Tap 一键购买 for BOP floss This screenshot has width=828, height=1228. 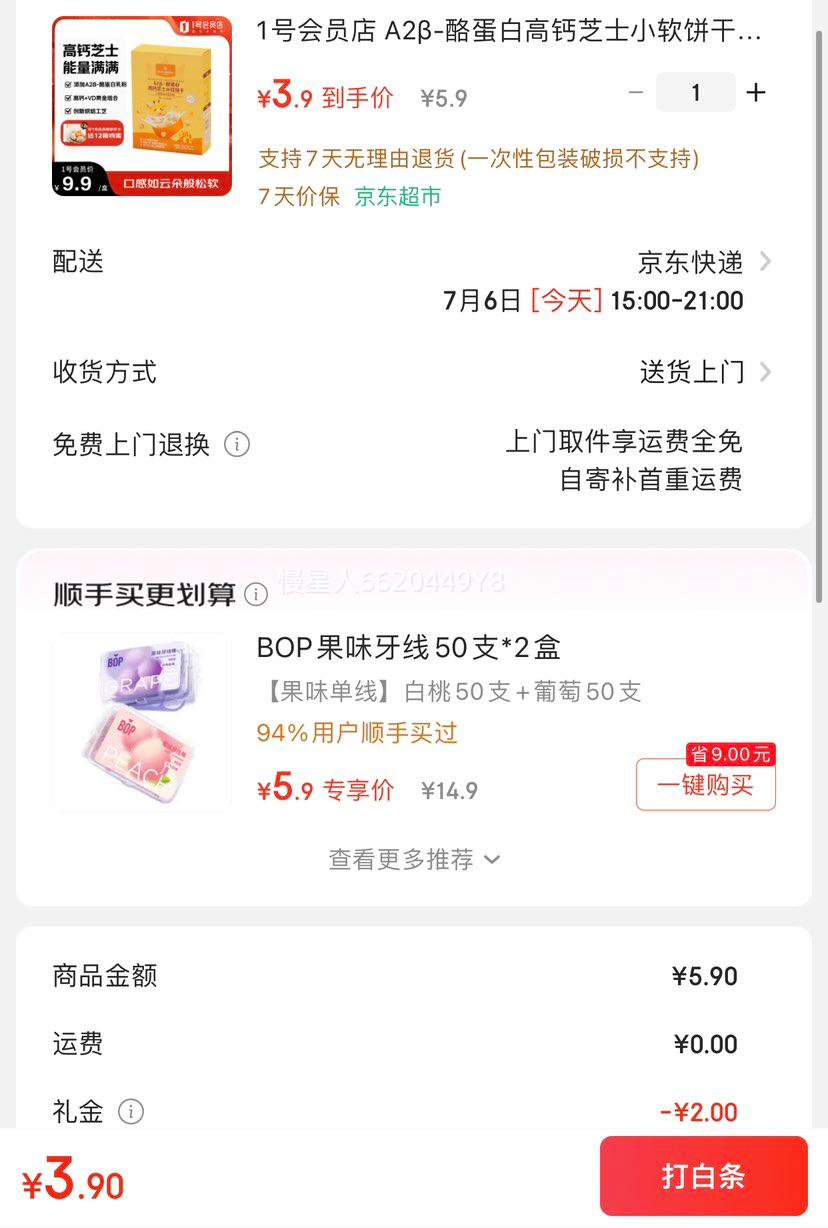tap(705, 785)
